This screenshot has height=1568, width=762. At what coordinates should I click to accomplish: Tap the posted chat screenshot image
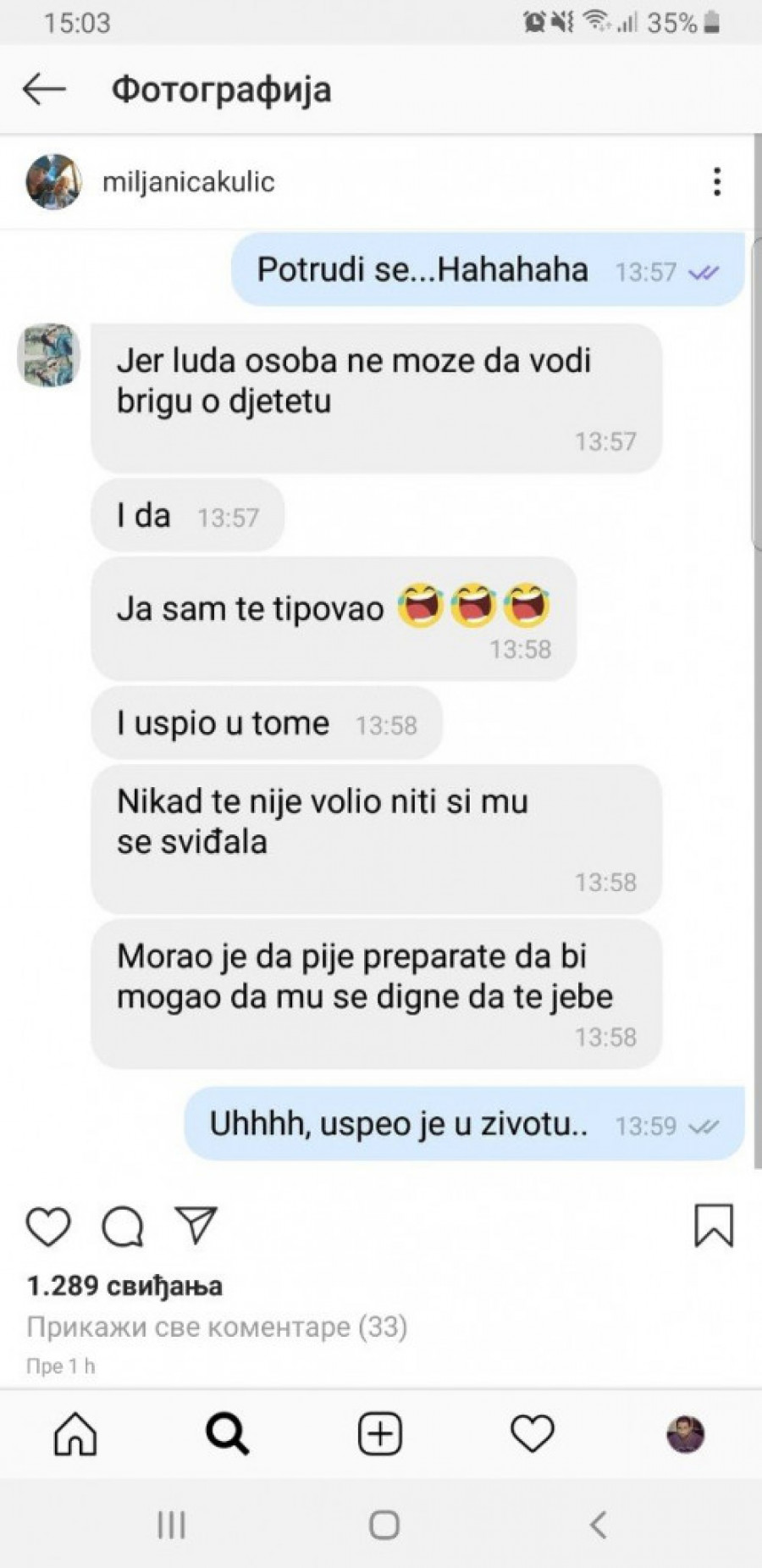(381, 695)
